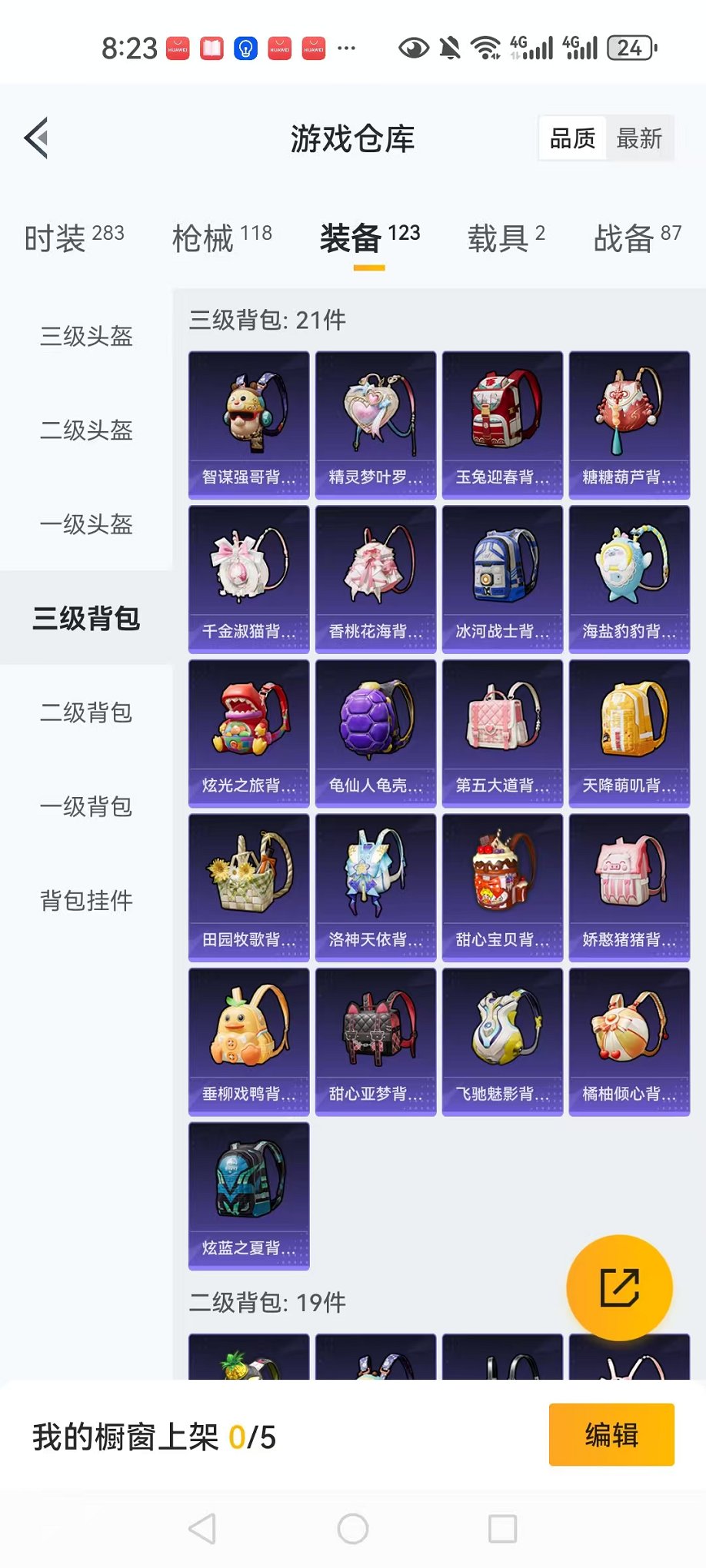Go back using the top-left arrow
706x1568 pixels.
click(x=37, y=138)
